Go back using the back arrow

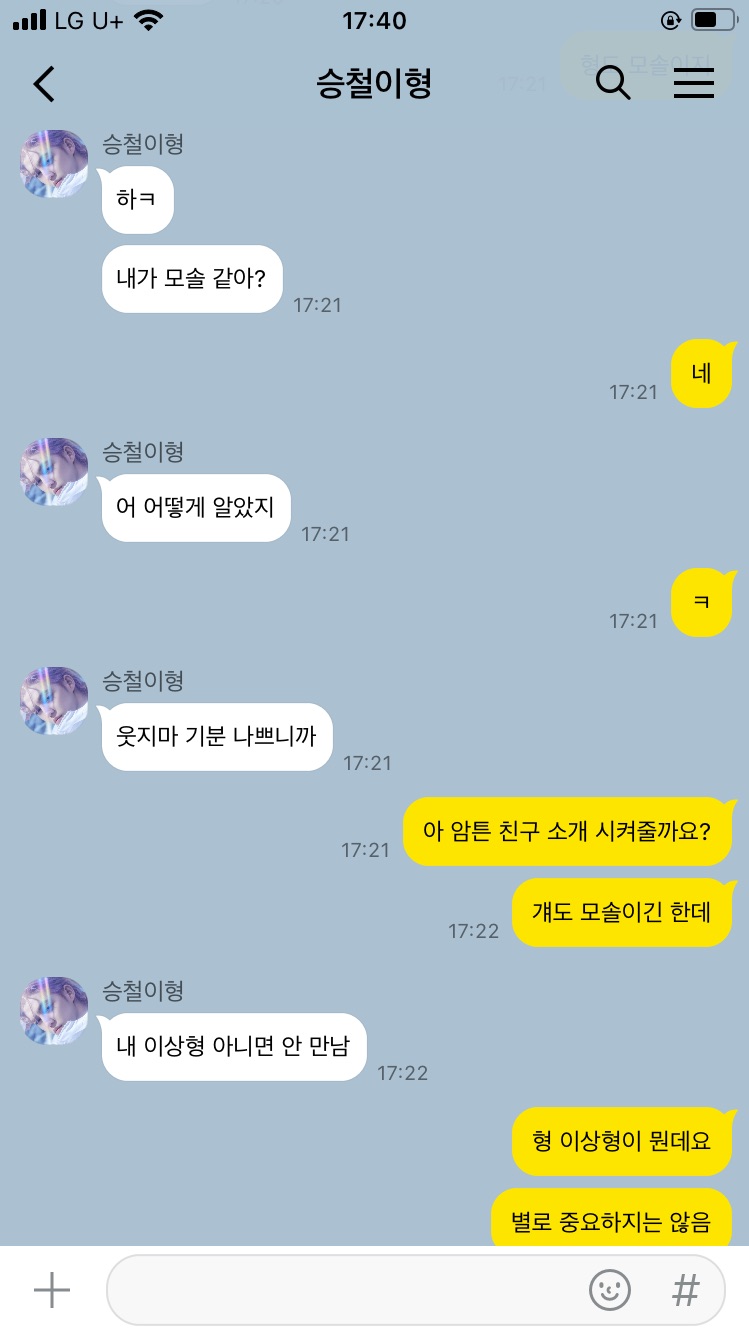43,84
